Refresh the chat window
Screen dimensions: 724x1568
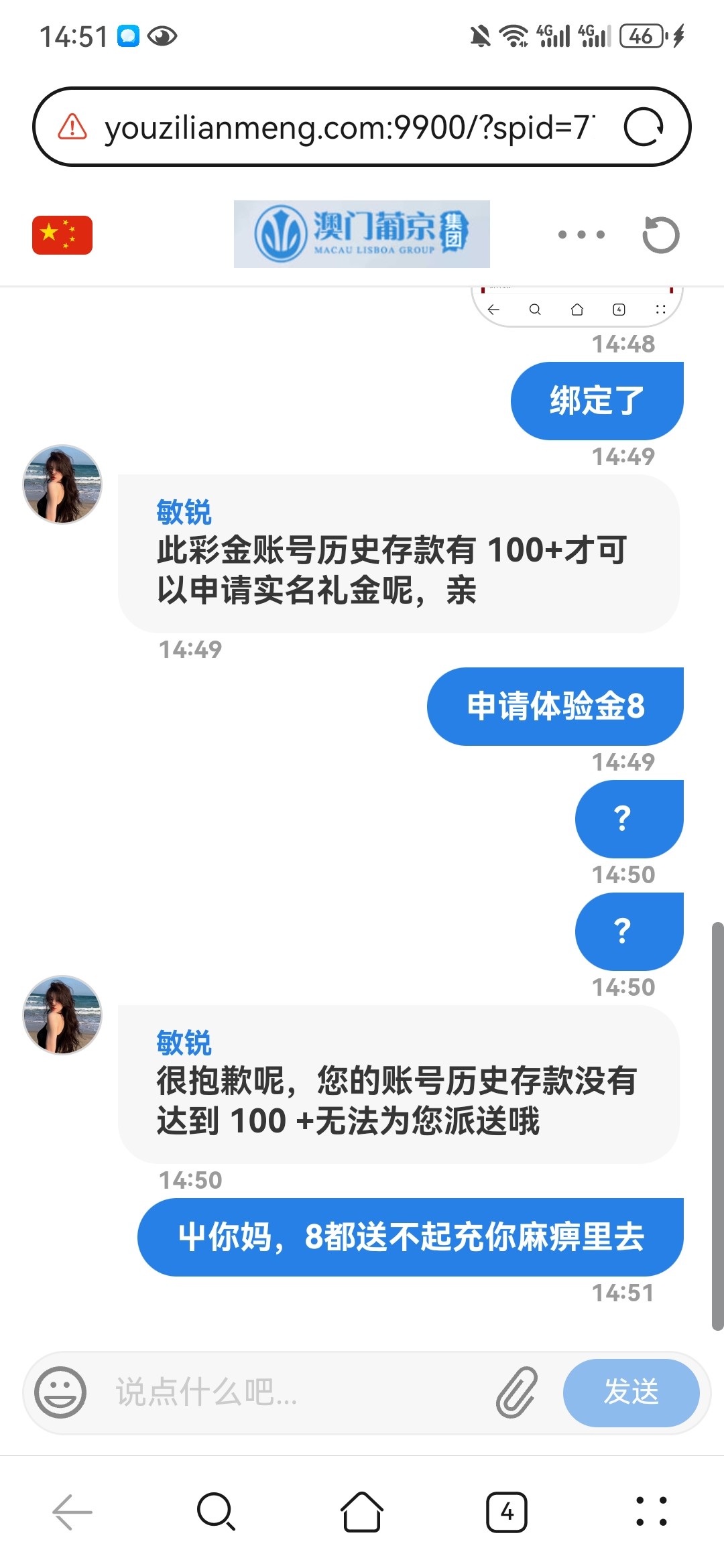660,235
